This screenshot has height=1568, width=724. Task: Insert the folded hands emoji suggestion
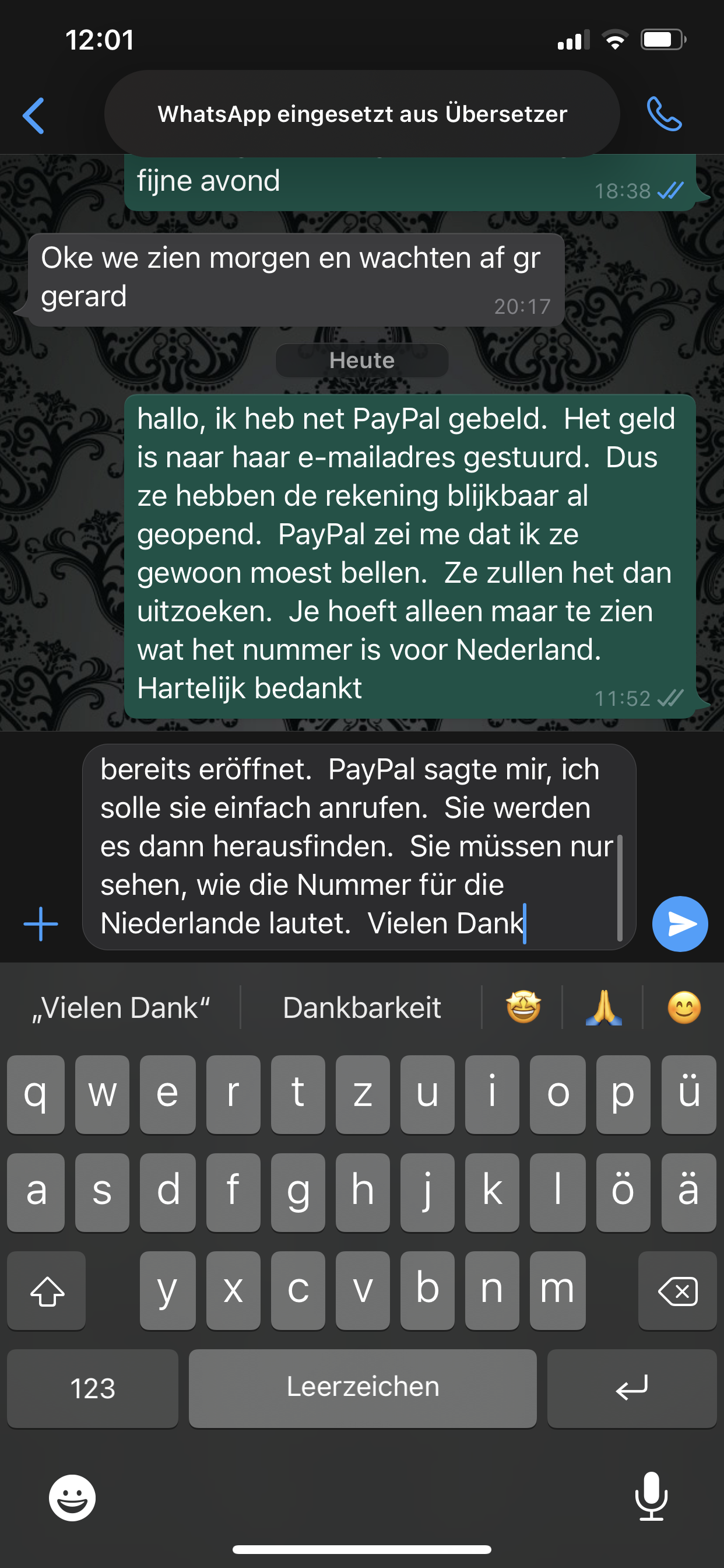603,1007
